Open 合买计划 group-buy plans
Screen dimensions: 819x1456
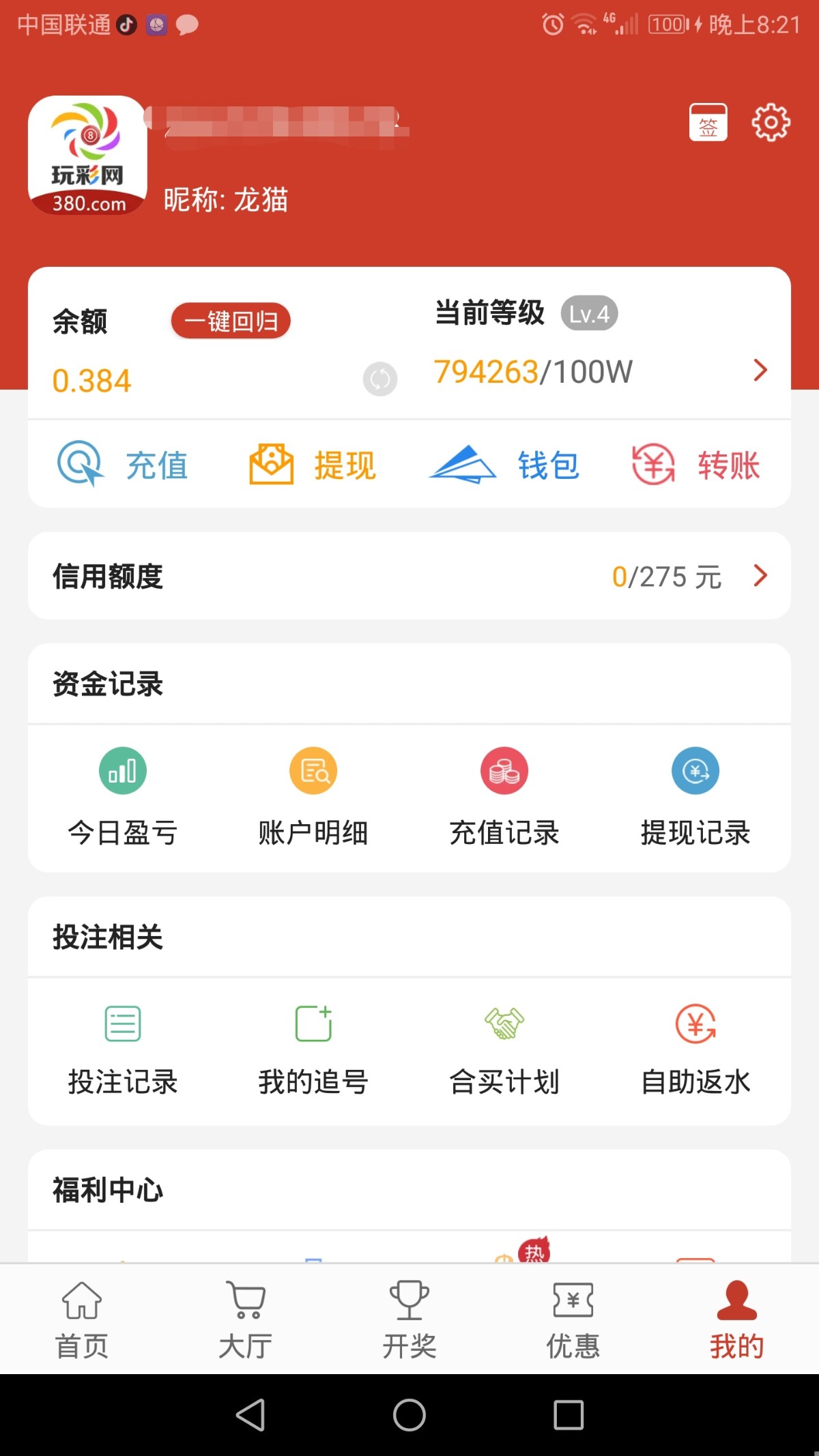point(504,1048)
